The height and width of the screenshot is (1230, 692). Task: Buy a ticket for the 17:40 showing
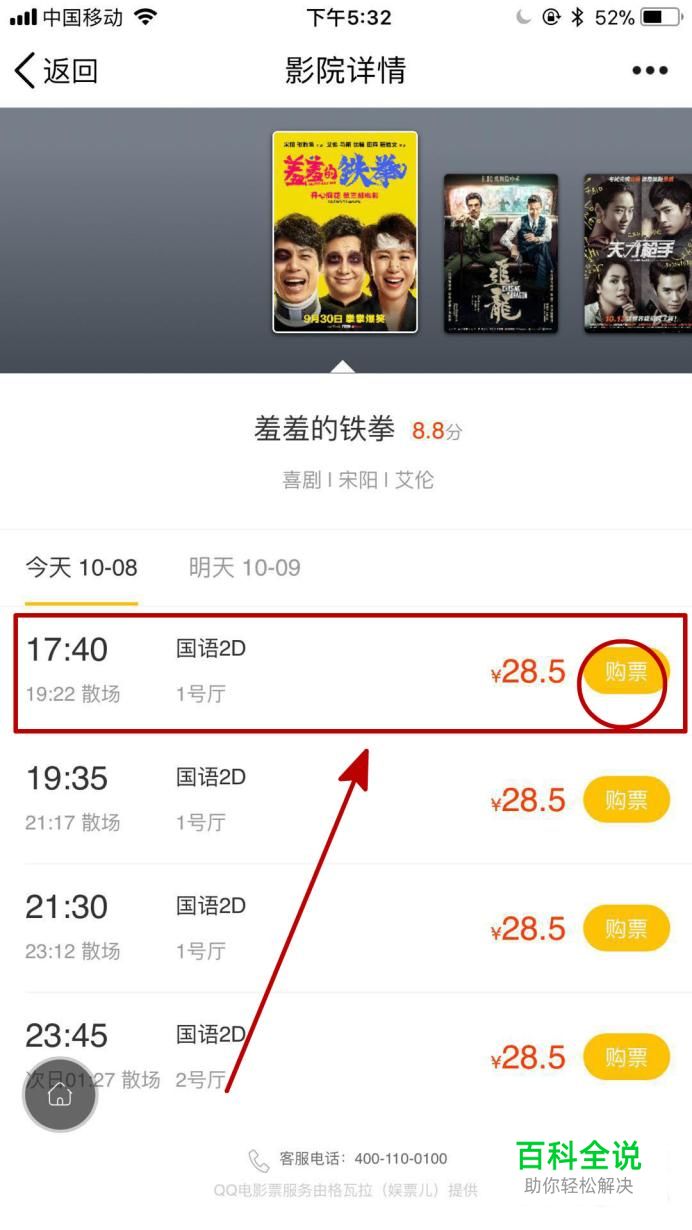click(626, 671)
